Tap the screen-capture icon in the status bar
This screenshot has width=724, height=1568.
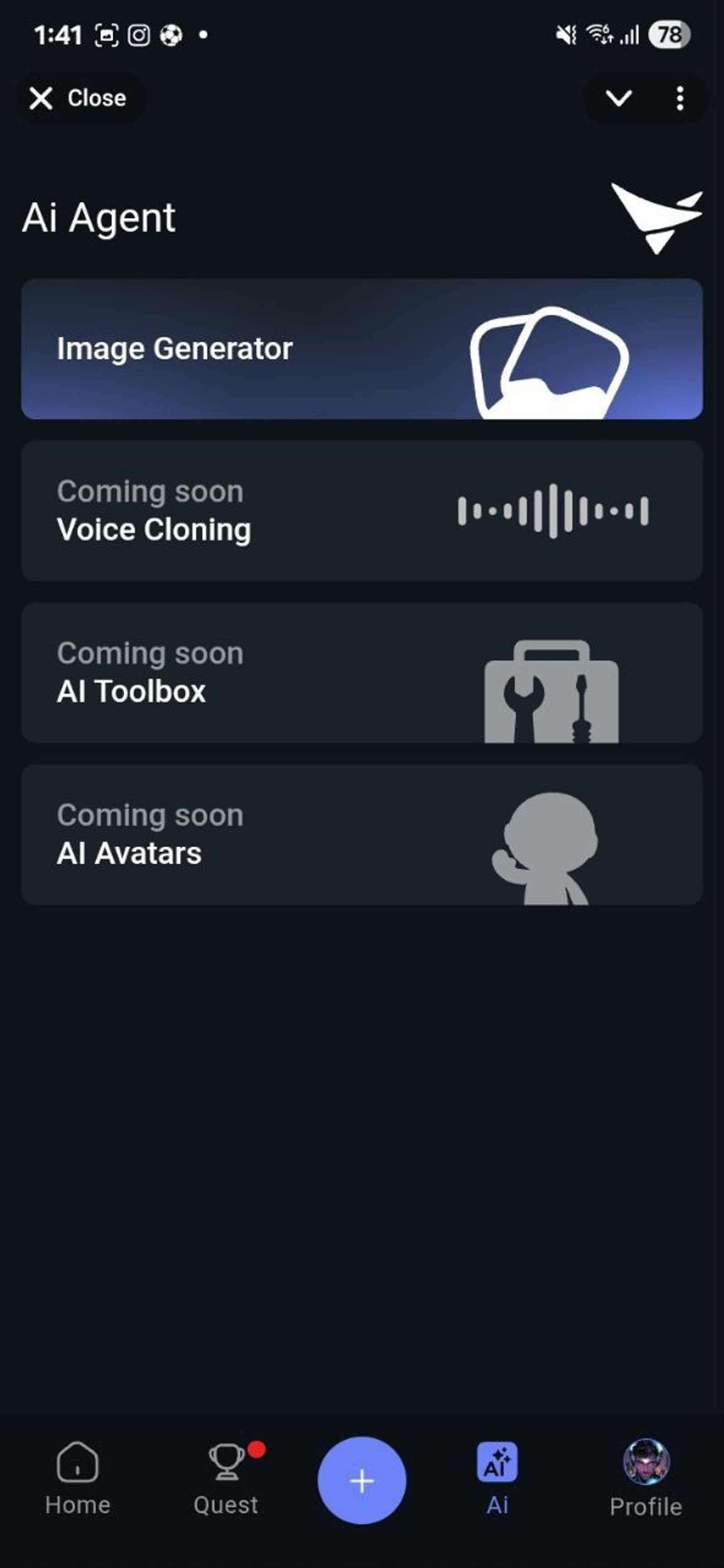tap(108, 35)
